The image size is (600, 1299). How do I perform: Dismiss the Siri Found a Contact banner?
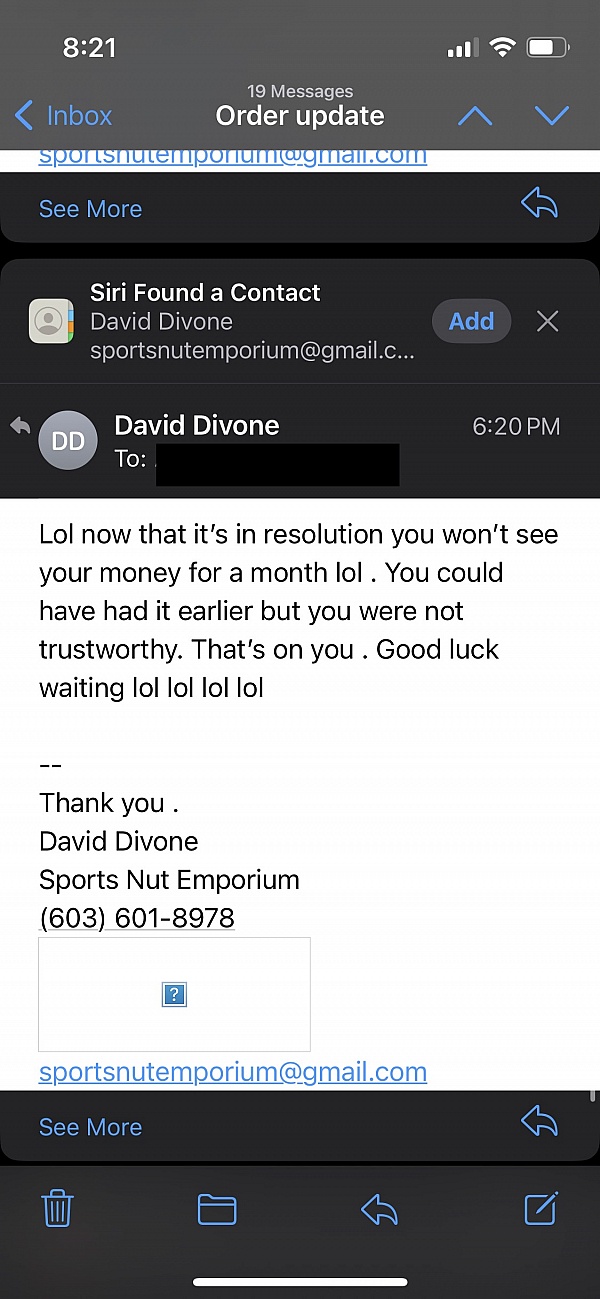pyautogui.click(x=547, y=321)
